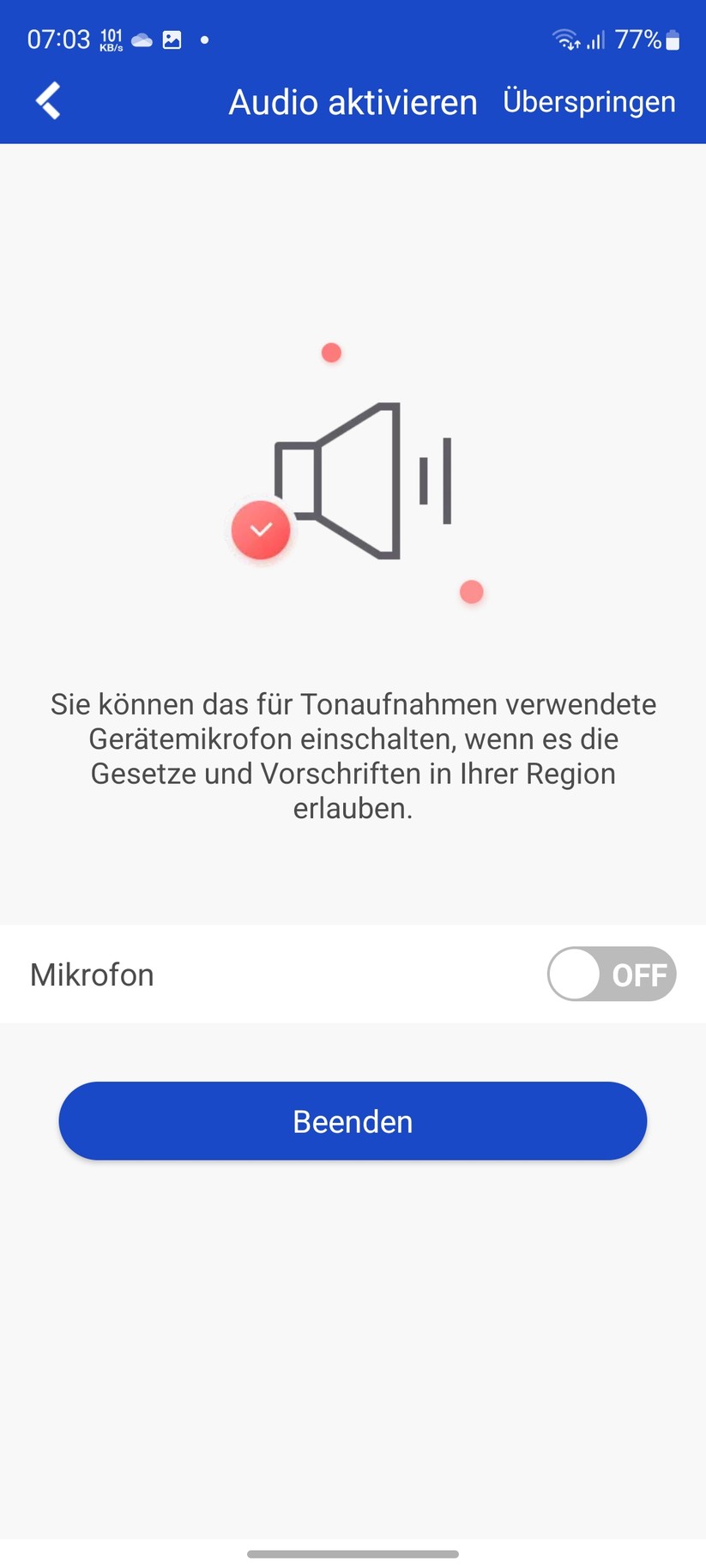Screen dimensions: 706x1568
Task: Tap the Wi-Fi icon in the status bar
Action: coord(566,39)
